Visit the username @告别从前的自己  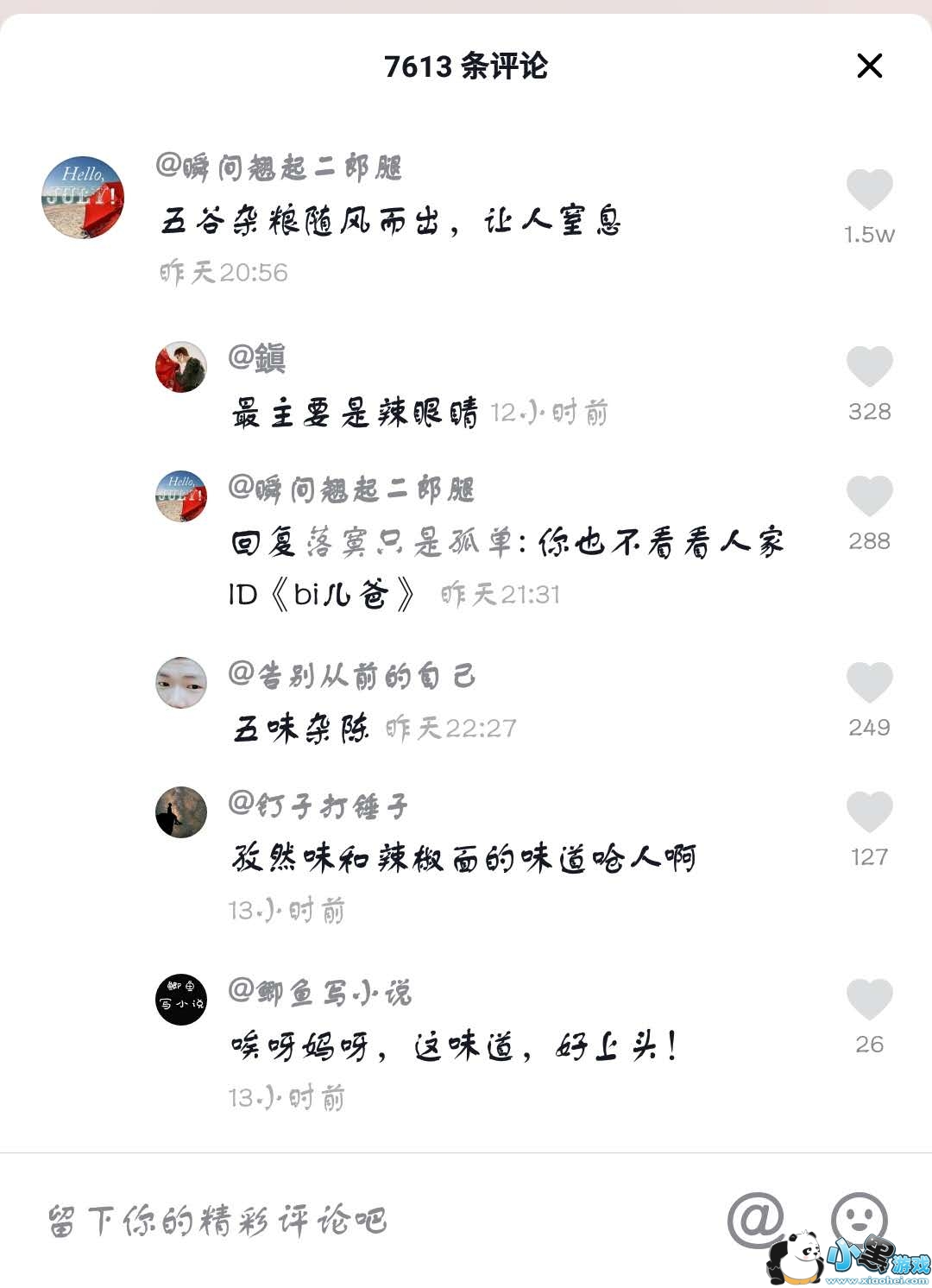351,676
